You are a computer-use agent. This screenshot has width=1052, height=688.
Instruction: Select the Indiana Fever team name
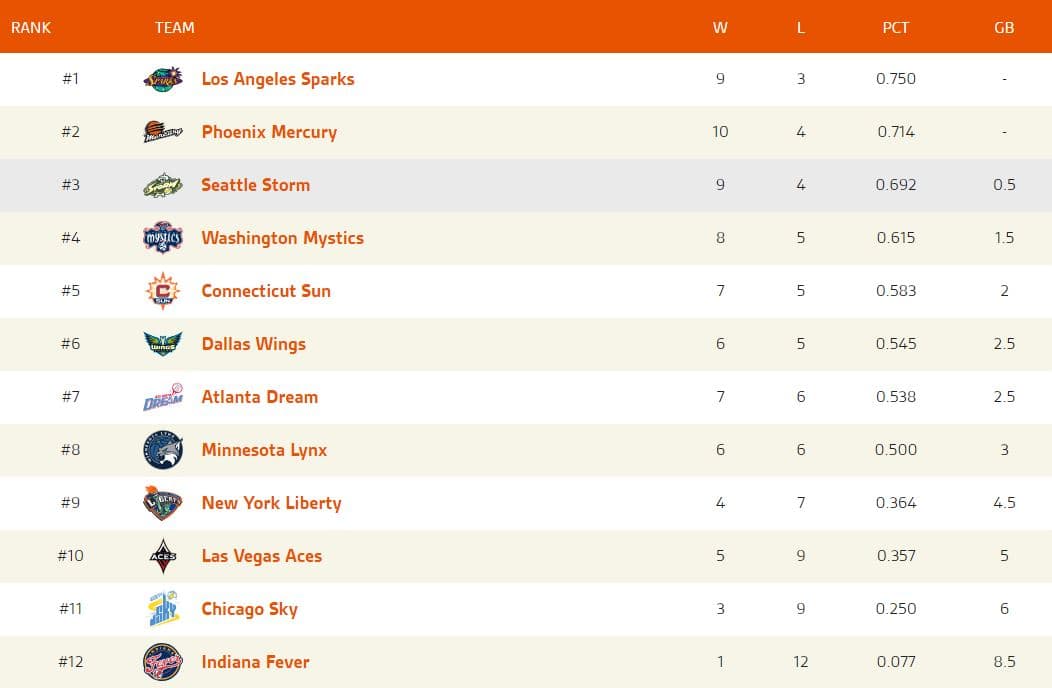click(x=255, y=662)
